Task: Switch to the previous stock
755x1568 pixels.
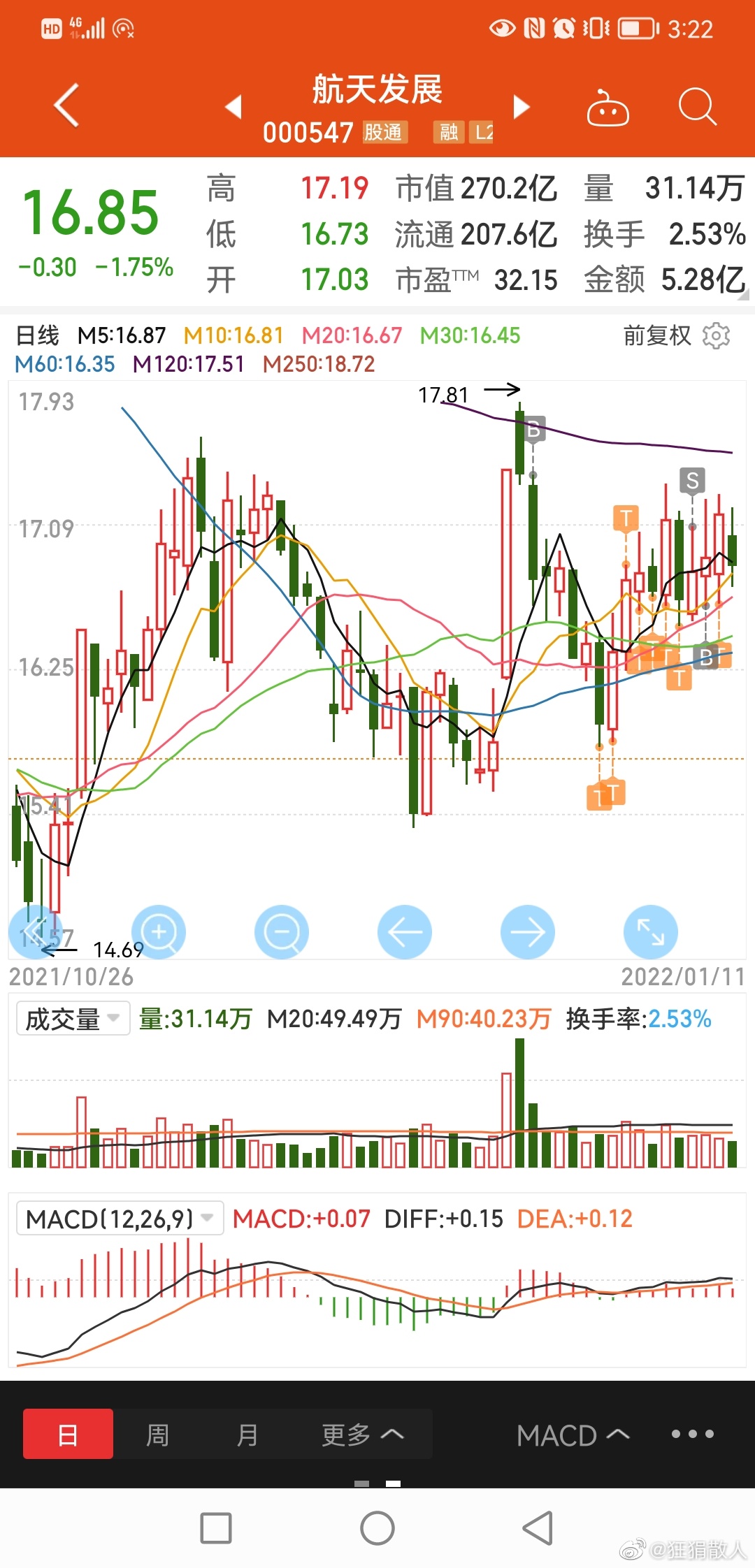Action: point(233,106)
